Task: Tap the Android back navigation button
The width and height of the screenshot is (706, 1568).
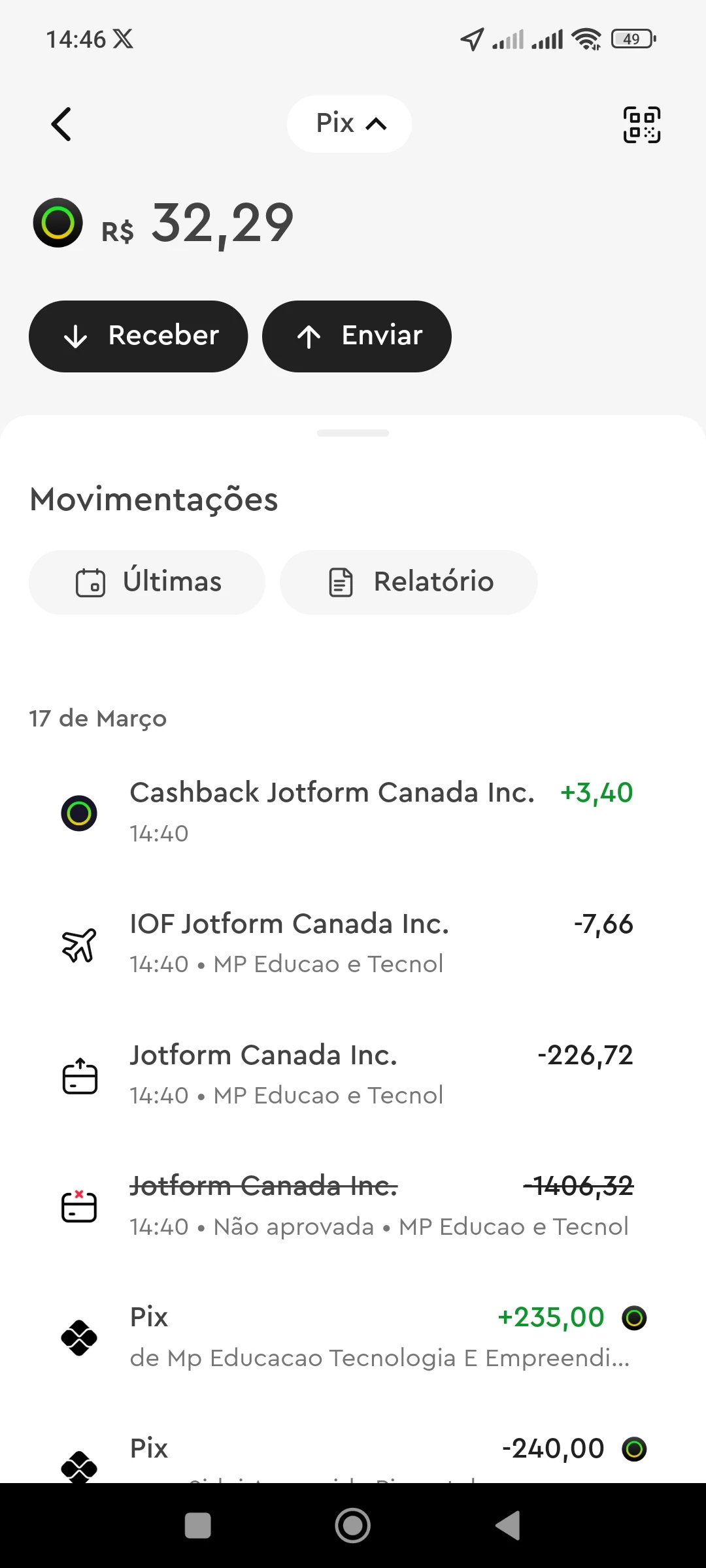Action: point(508,1526)
